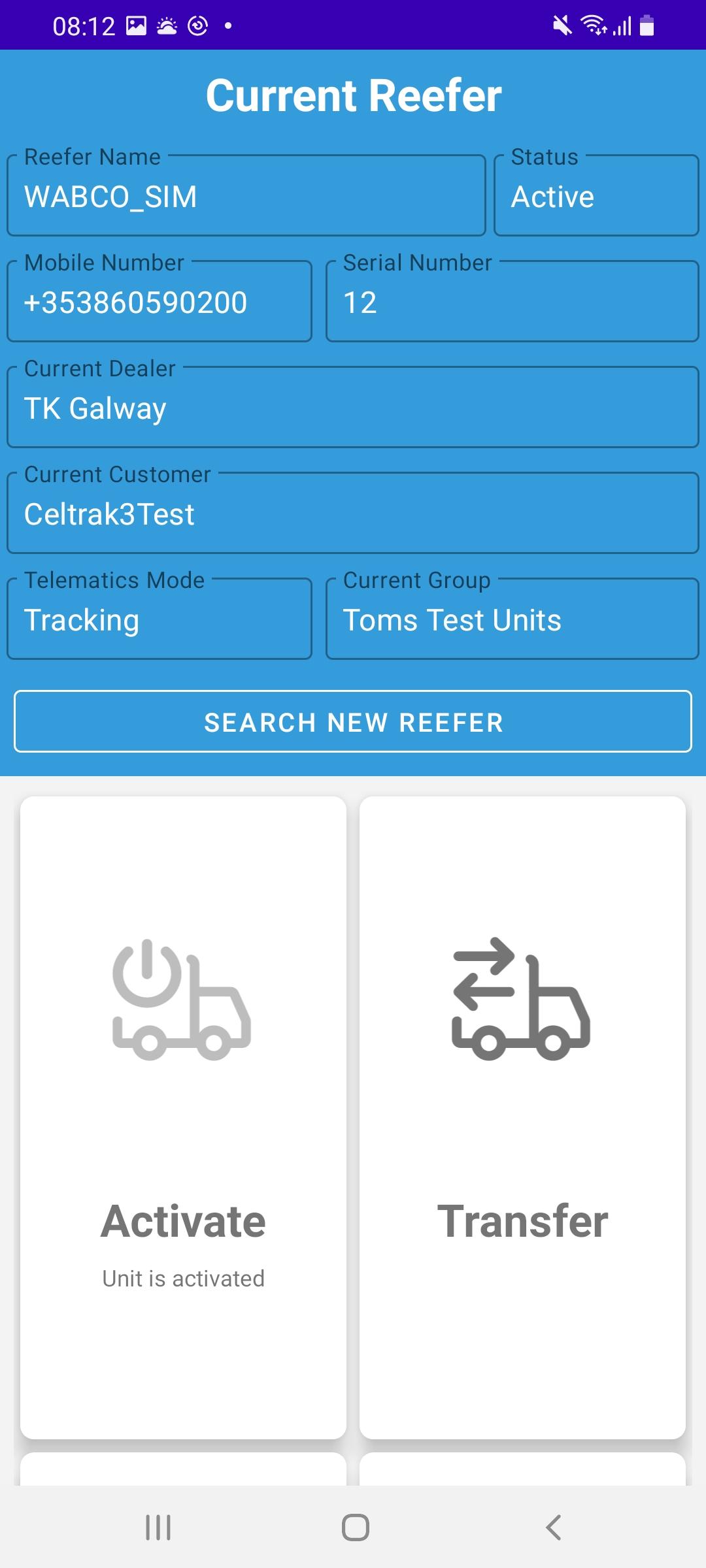This screenshot has height=1568, width=706.
Task: Tap the Current Group field
Action: pyautogui.click(x=513, y=618)
